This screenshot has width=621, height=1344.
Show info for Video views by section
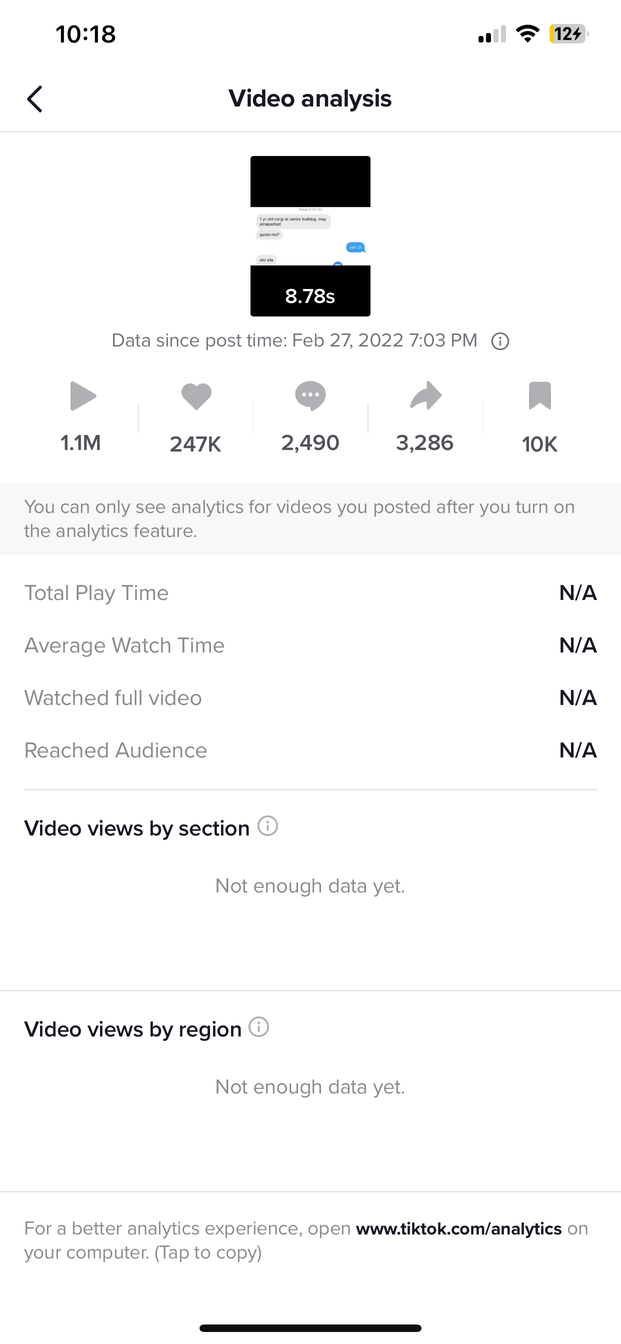[x=268, y=826]
